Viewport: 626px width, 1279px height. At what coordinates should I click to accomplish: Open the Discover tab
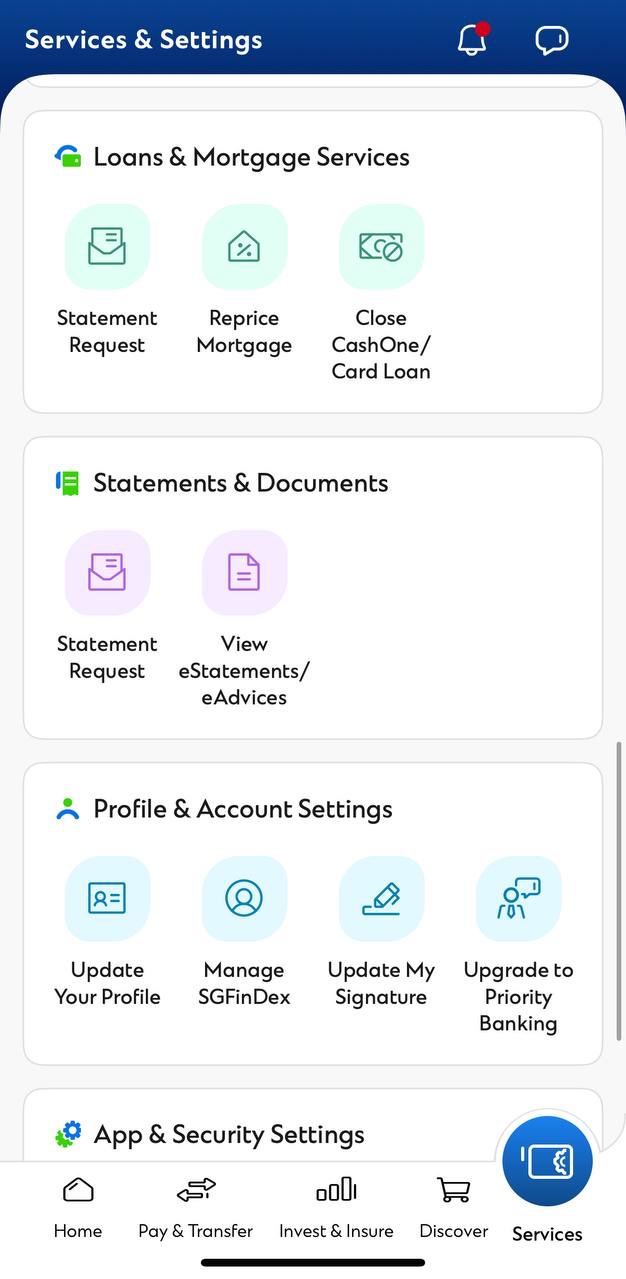(454, 1207)
